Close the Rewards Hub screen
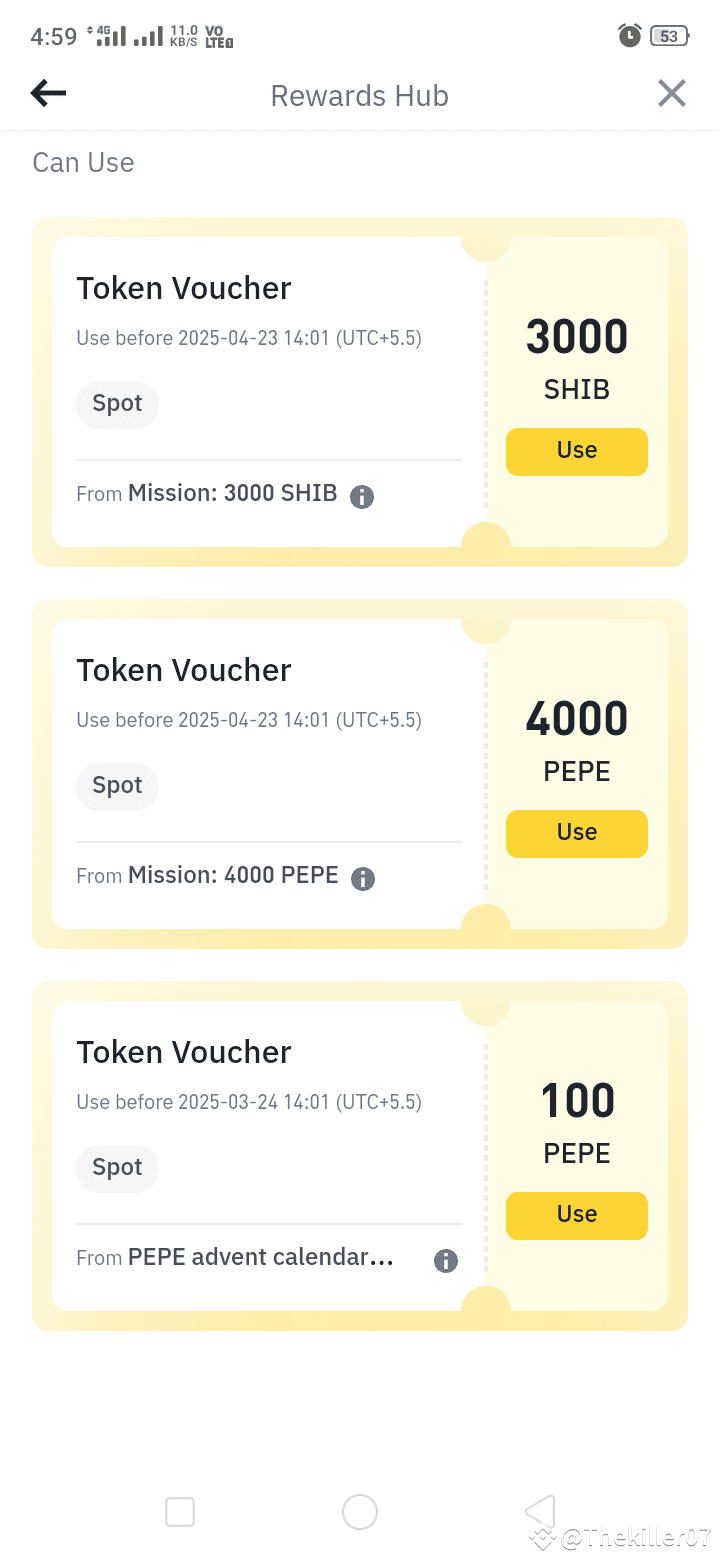720x1560 pixels. point(671,94)
